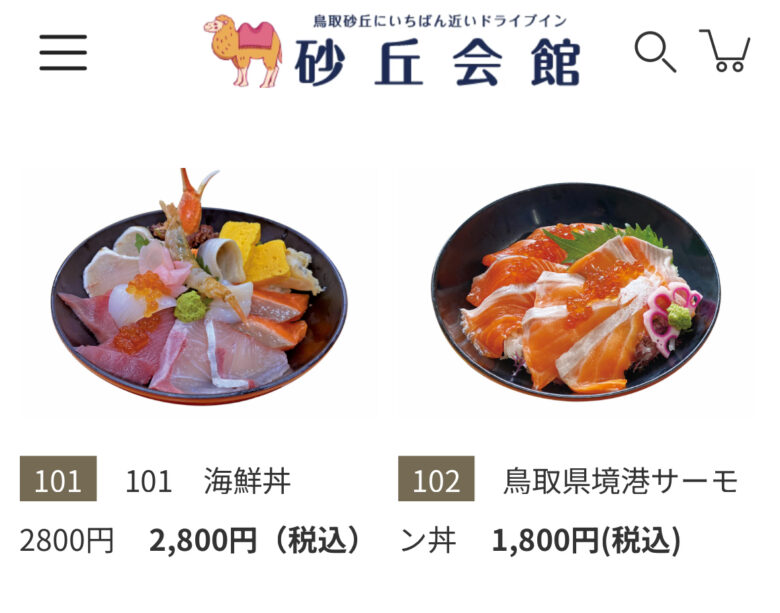Go to home via 砂丘会館 logo
Viewport: 780px width, 613px height.
click(393, 51)
